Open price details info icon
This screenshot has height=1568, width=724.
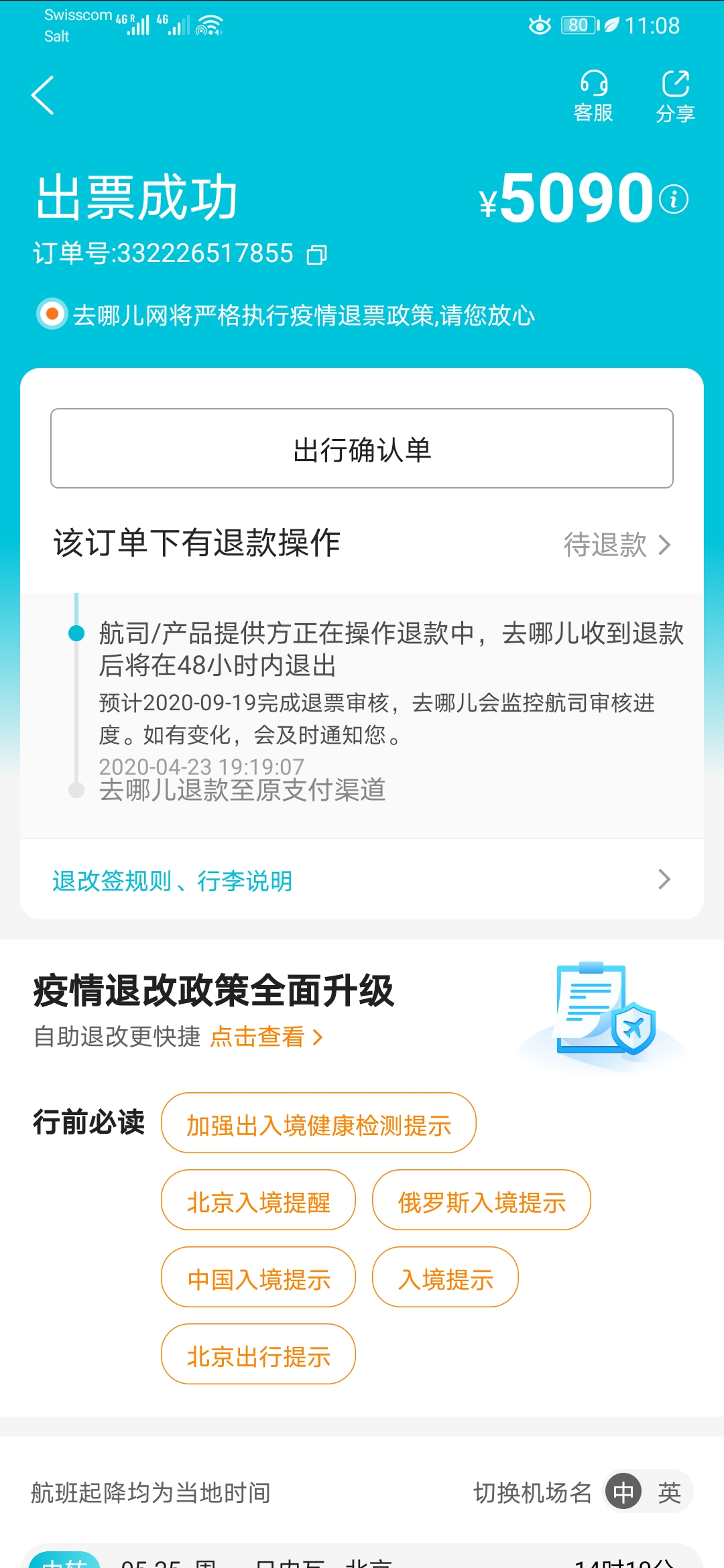[x=673, y=199]
